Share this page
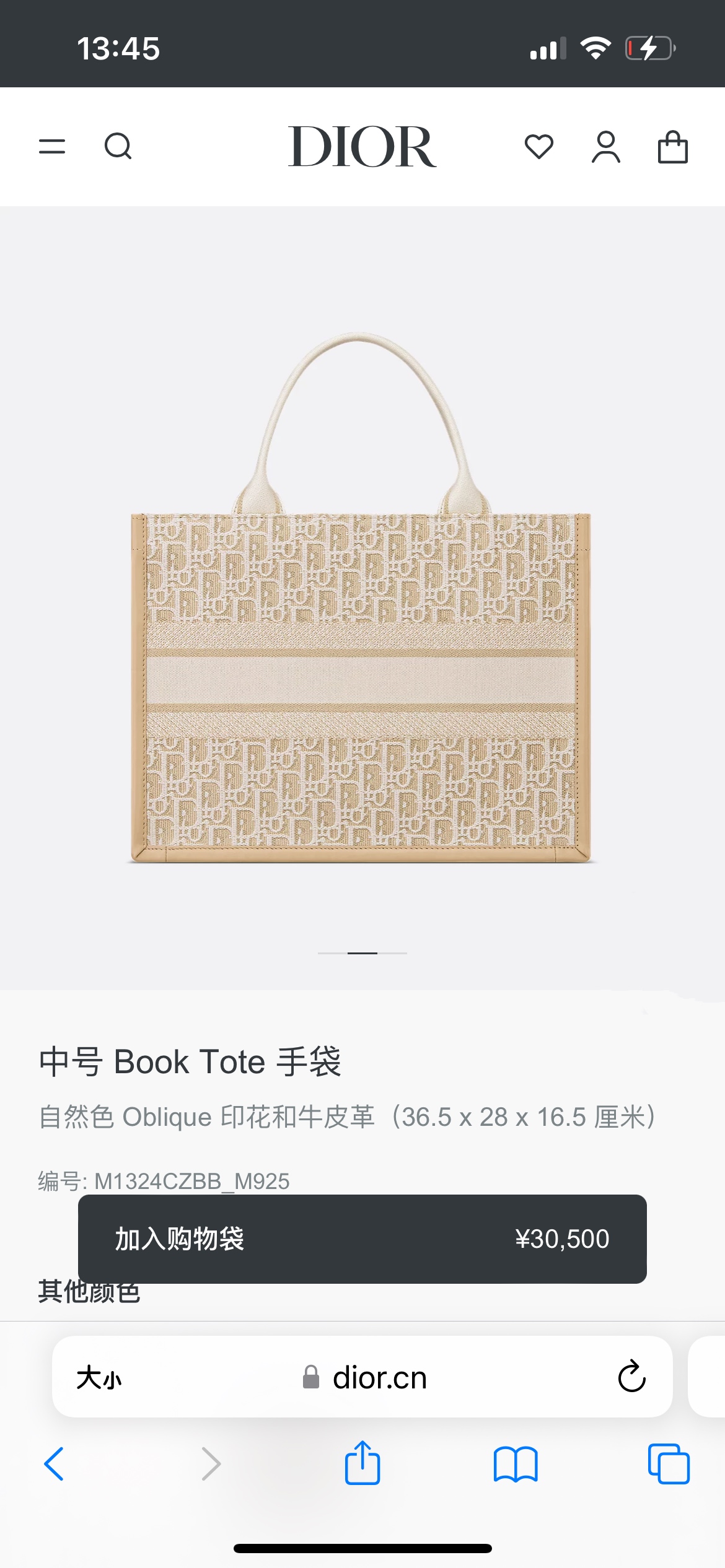Image resolution: width=725 pixels, height=1568 pixels. pos(362,1463)
